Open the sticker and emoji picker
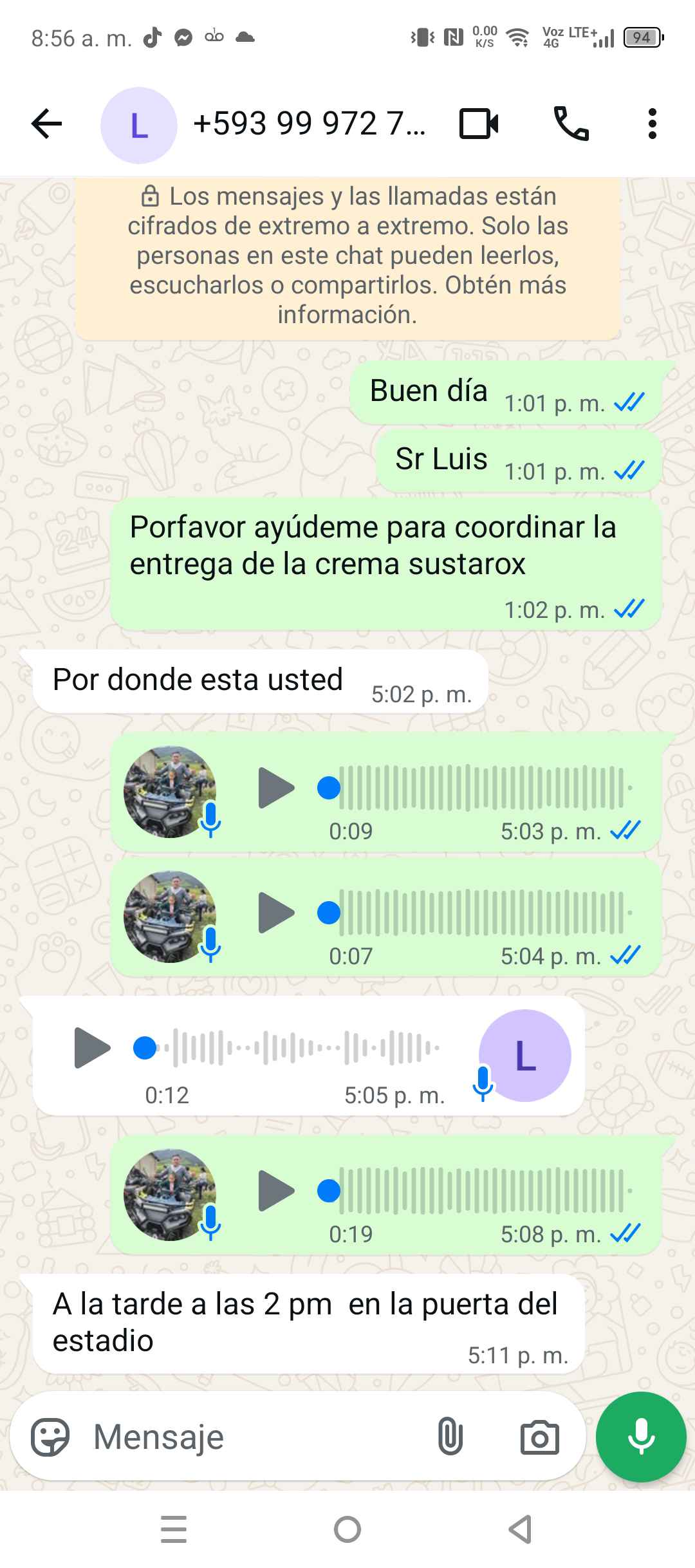 (x=50, y=1437)
